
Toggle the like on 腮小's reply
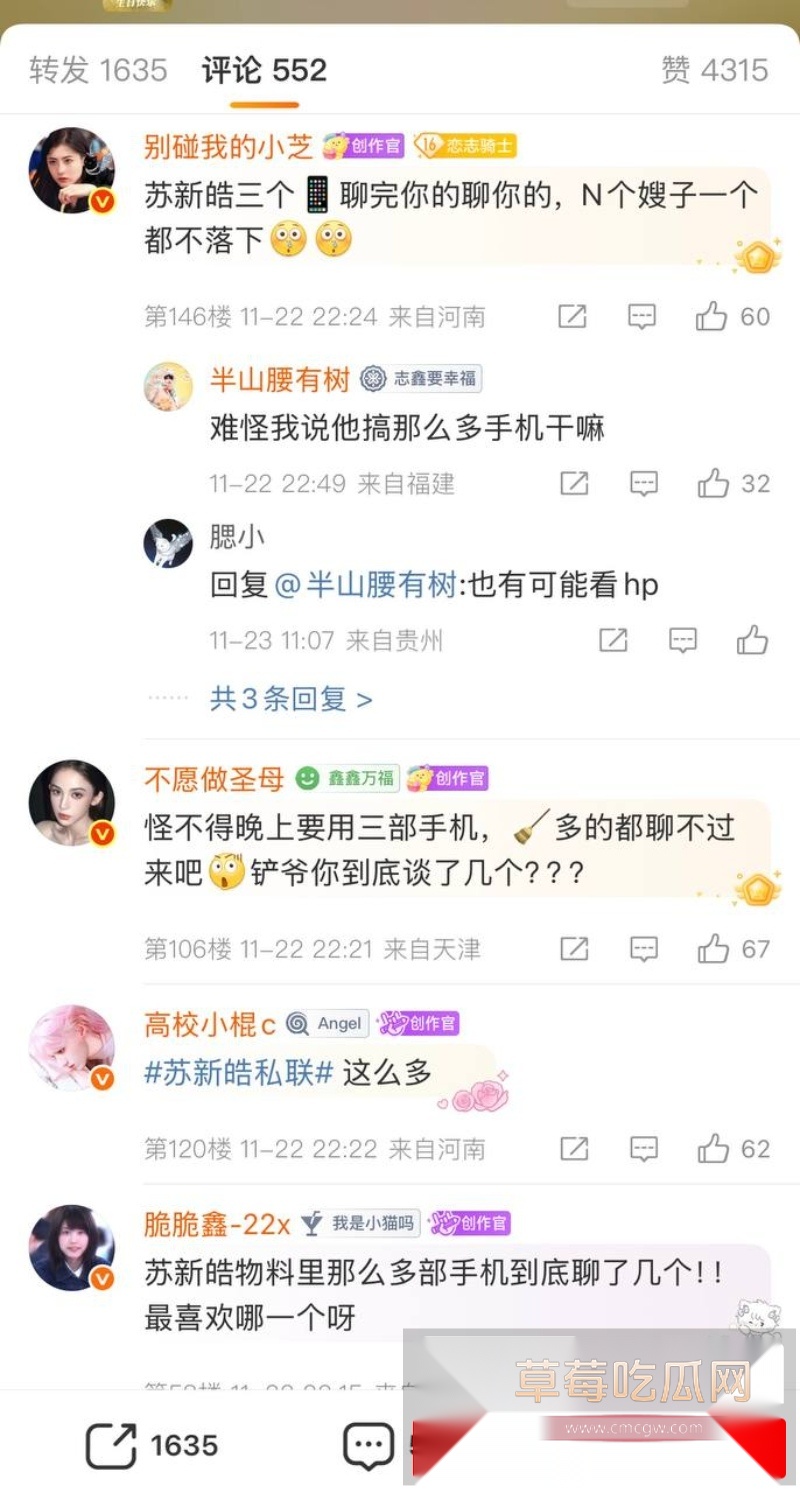(x=753, y=639)
